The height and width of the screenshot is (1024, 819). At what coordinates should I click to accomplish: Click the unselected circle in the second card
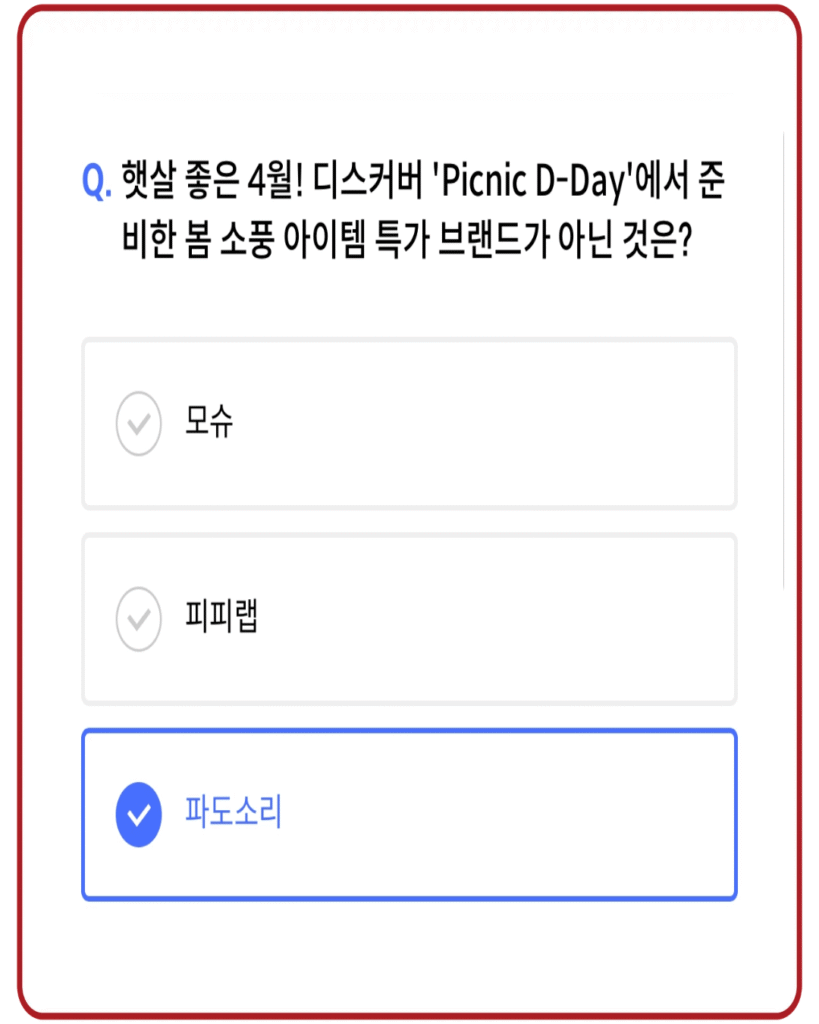pos(138,619)
